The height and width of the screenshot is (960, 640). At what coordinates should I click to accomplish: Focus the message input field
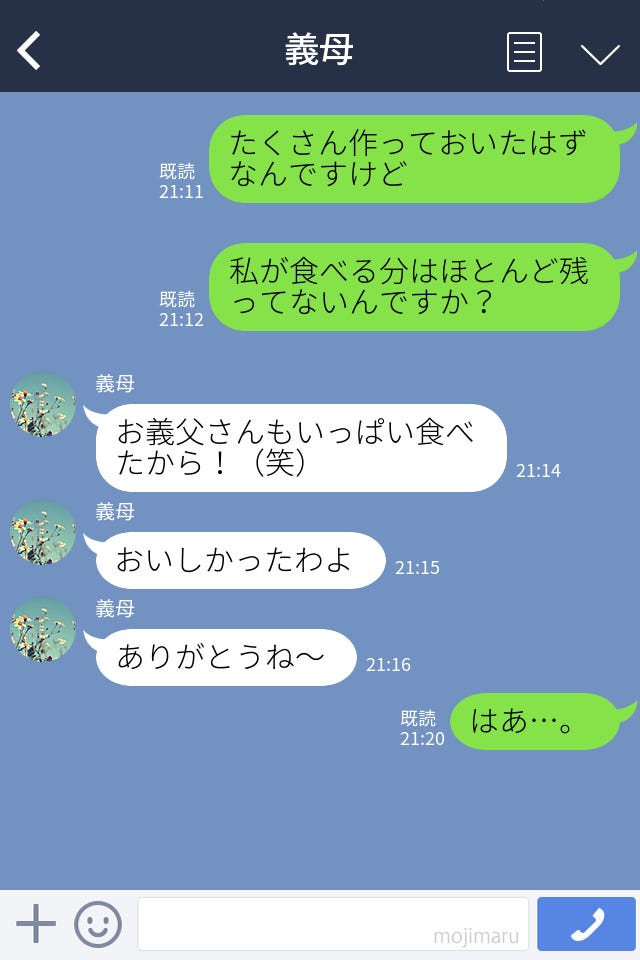[332, 924]
